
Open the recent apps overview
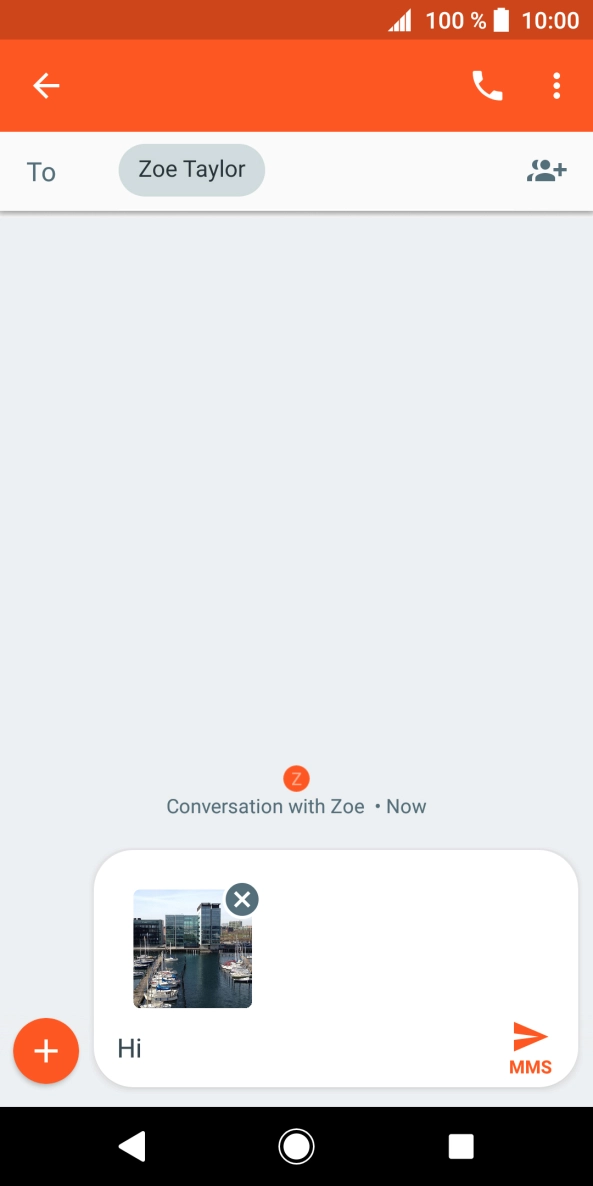461,1147
